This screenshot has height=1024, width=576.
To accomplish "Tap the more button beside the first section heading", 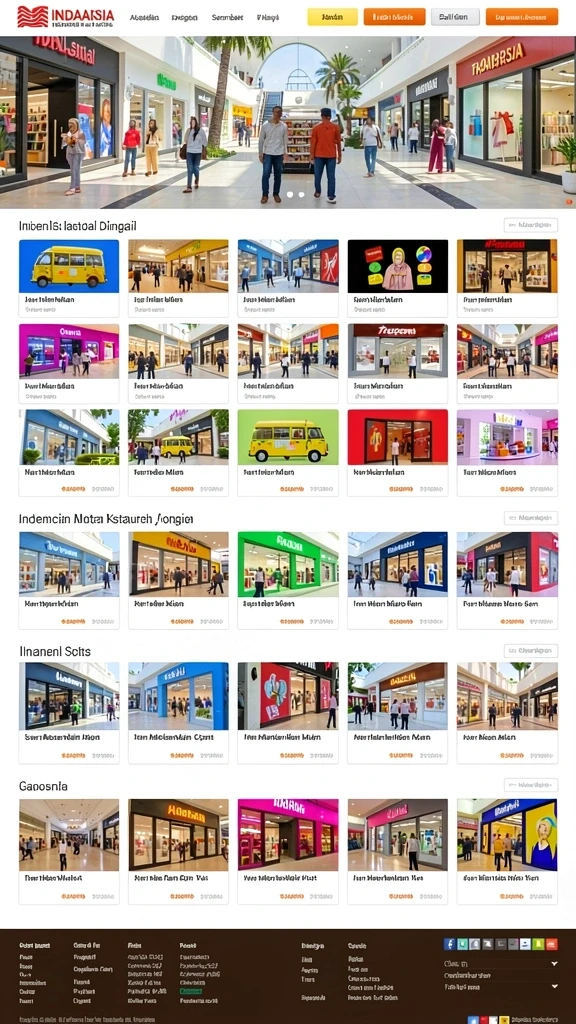I will (x=531, y=225).
